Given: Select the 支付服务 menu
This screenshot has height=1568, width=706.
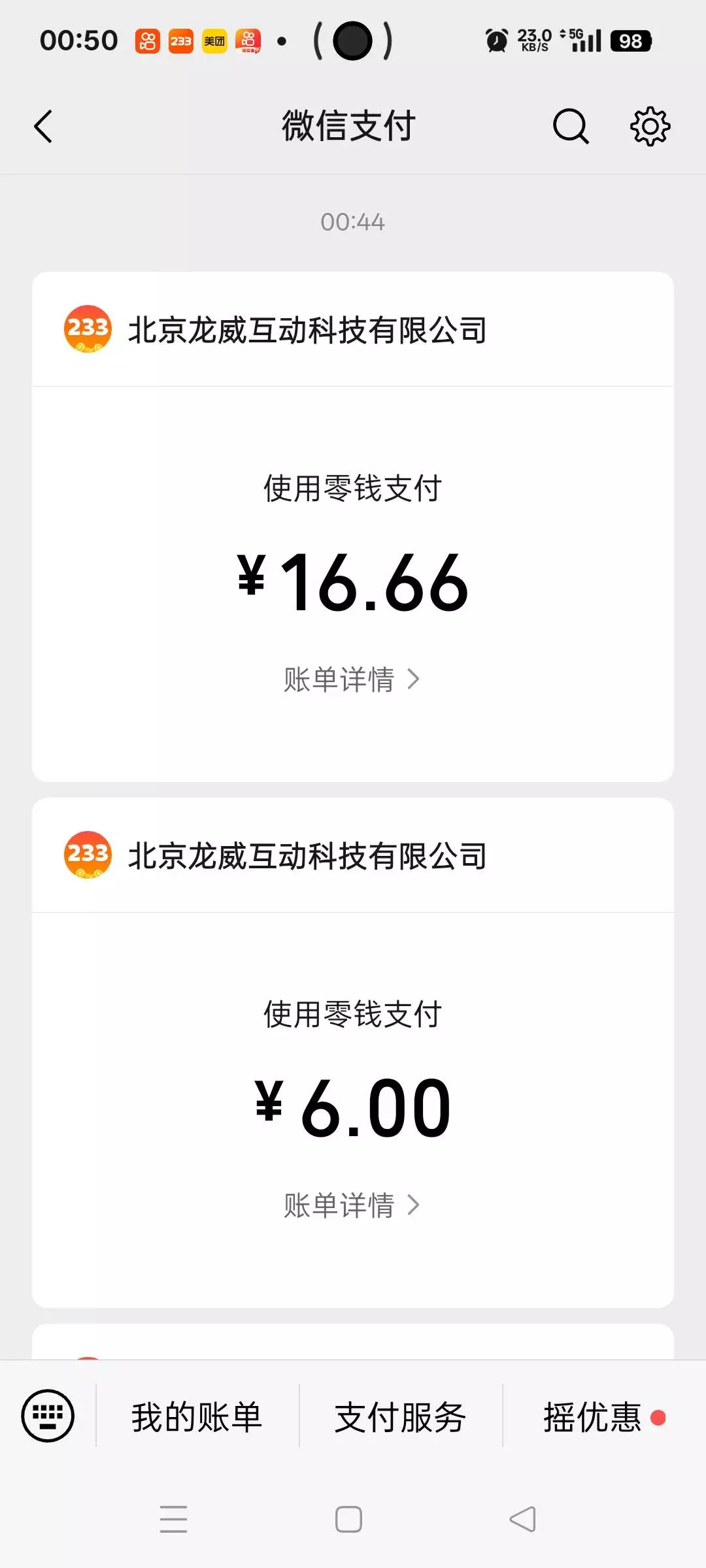Looking at the screenshot, I should point(400,1417).
